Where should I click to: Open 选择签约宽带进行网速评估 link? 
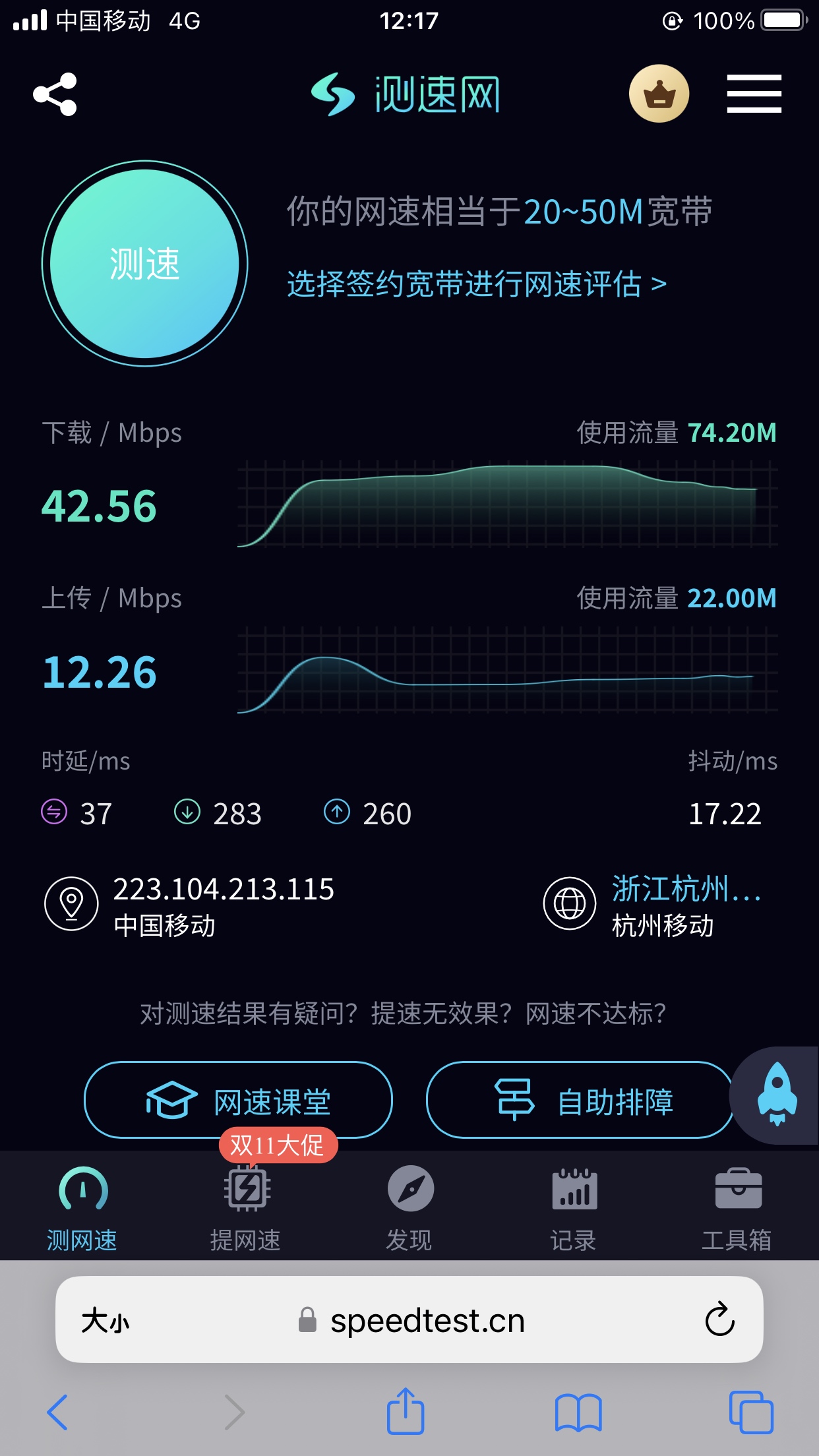tap(477, 284)
